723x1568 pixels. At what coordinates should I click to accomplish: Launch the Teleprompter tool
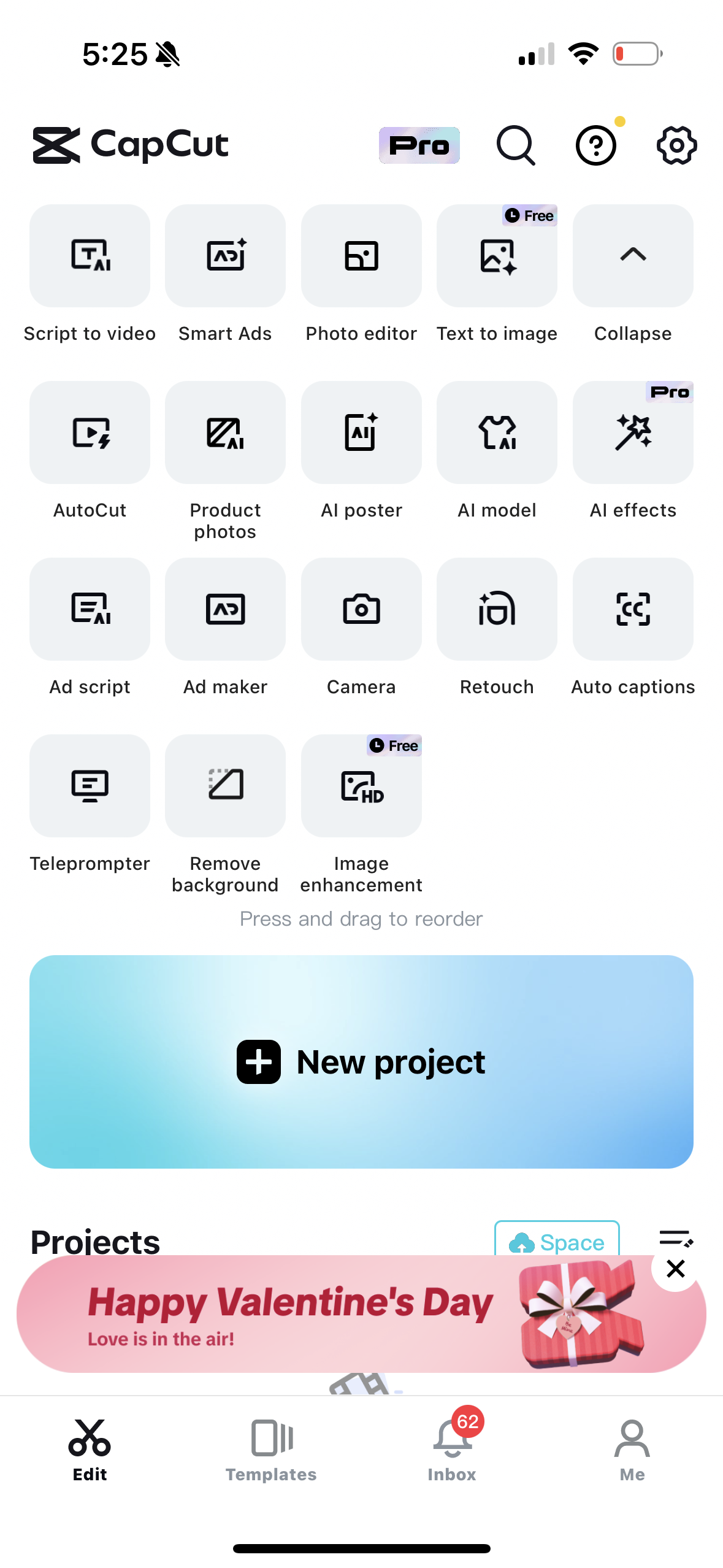click(x=90, y=786)
